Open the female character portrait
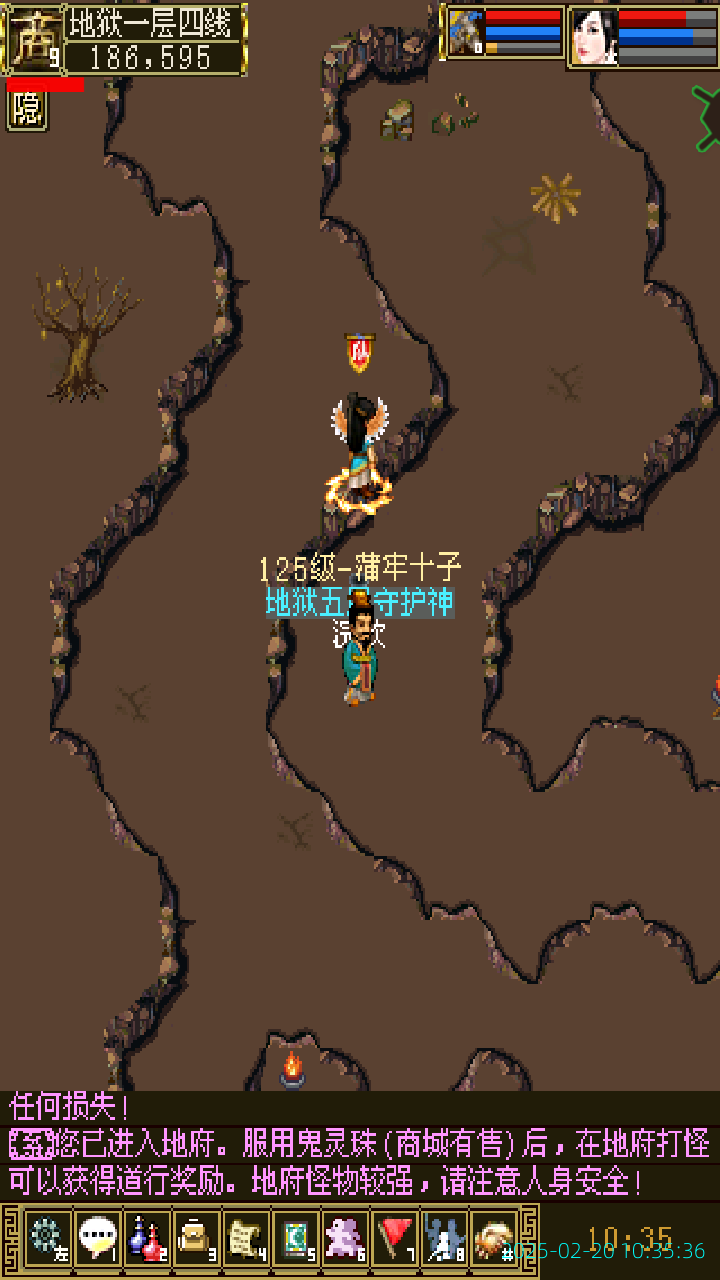Image resolution: width=720 pixels, height=1280 pixels. 594,38
